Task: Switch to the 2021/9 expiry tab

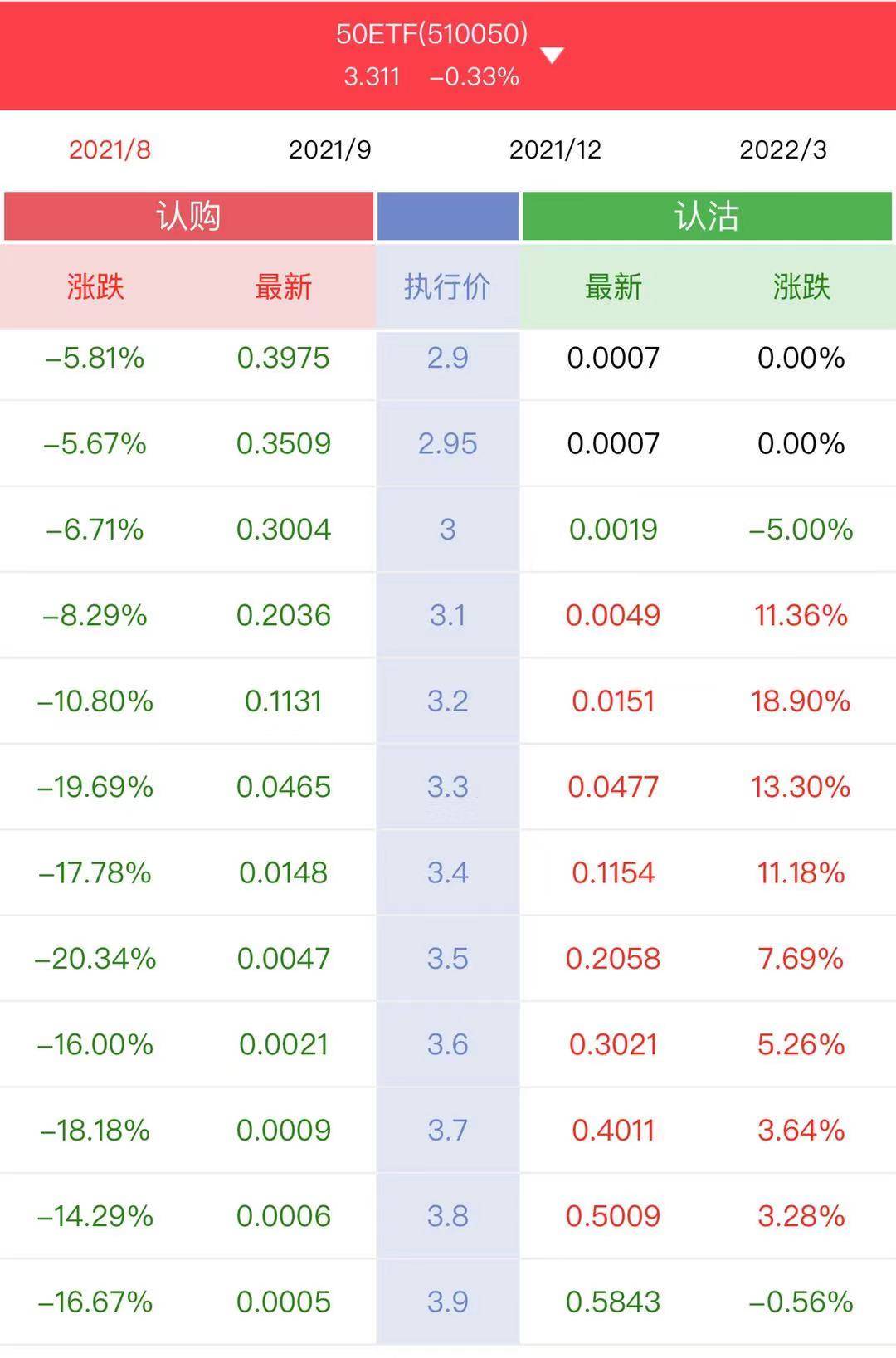Action: [x=329, y=149]
